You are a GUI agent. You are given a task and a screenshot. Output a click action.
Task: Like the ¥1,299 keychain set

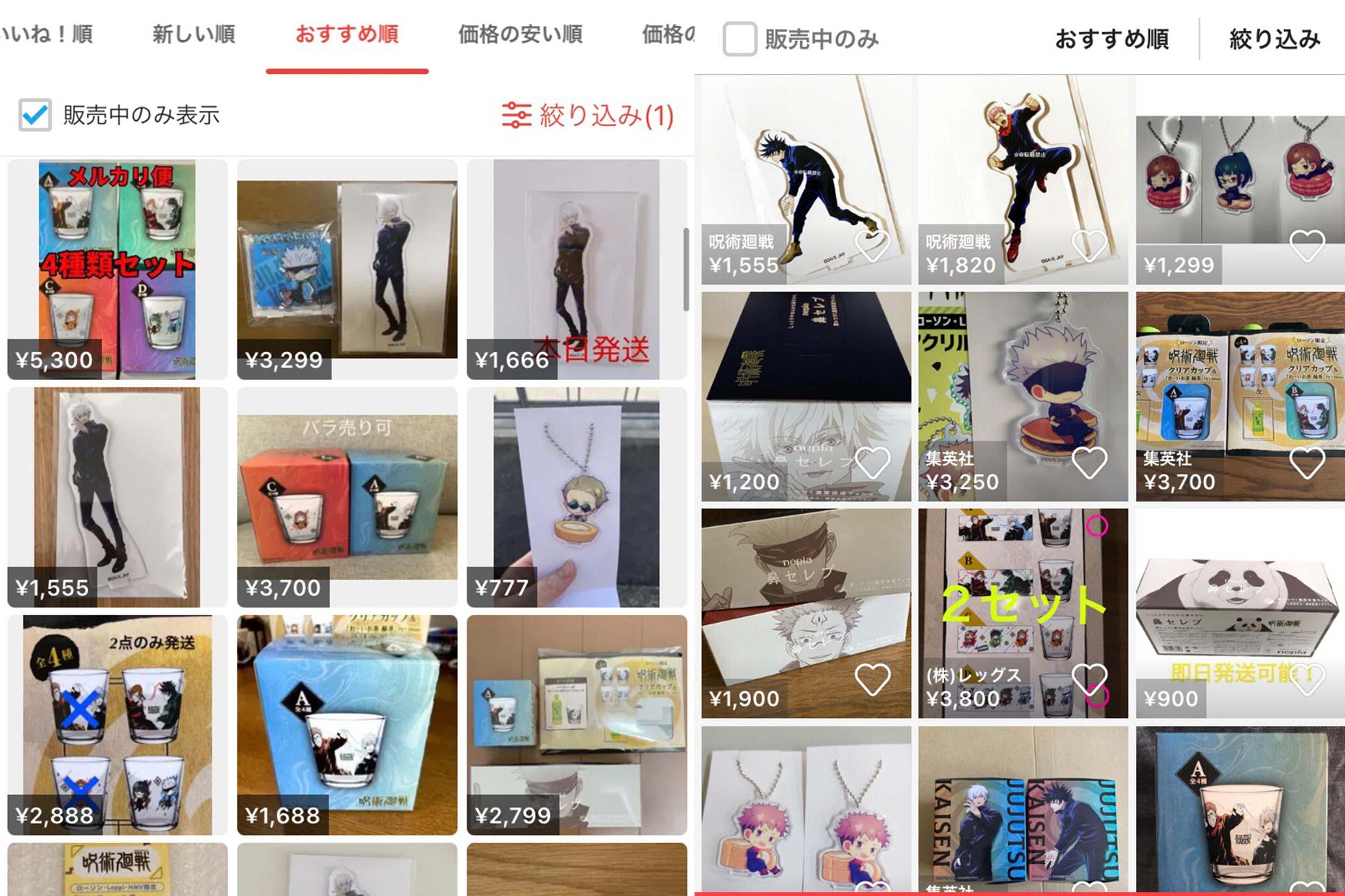1307,246
